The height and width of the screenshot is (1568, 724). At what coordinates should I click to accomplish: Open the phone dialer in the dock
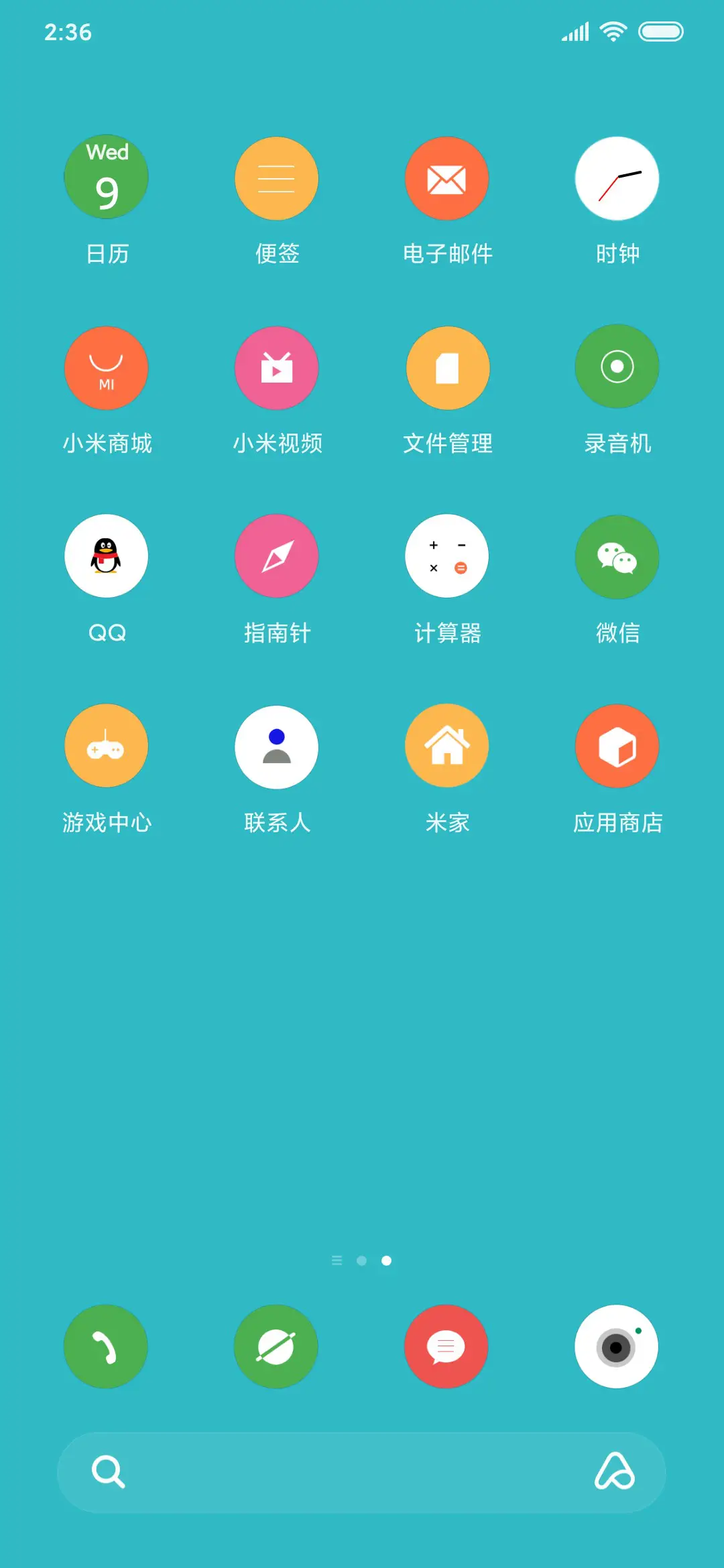pyautogui.click(x=105, y=1346)
